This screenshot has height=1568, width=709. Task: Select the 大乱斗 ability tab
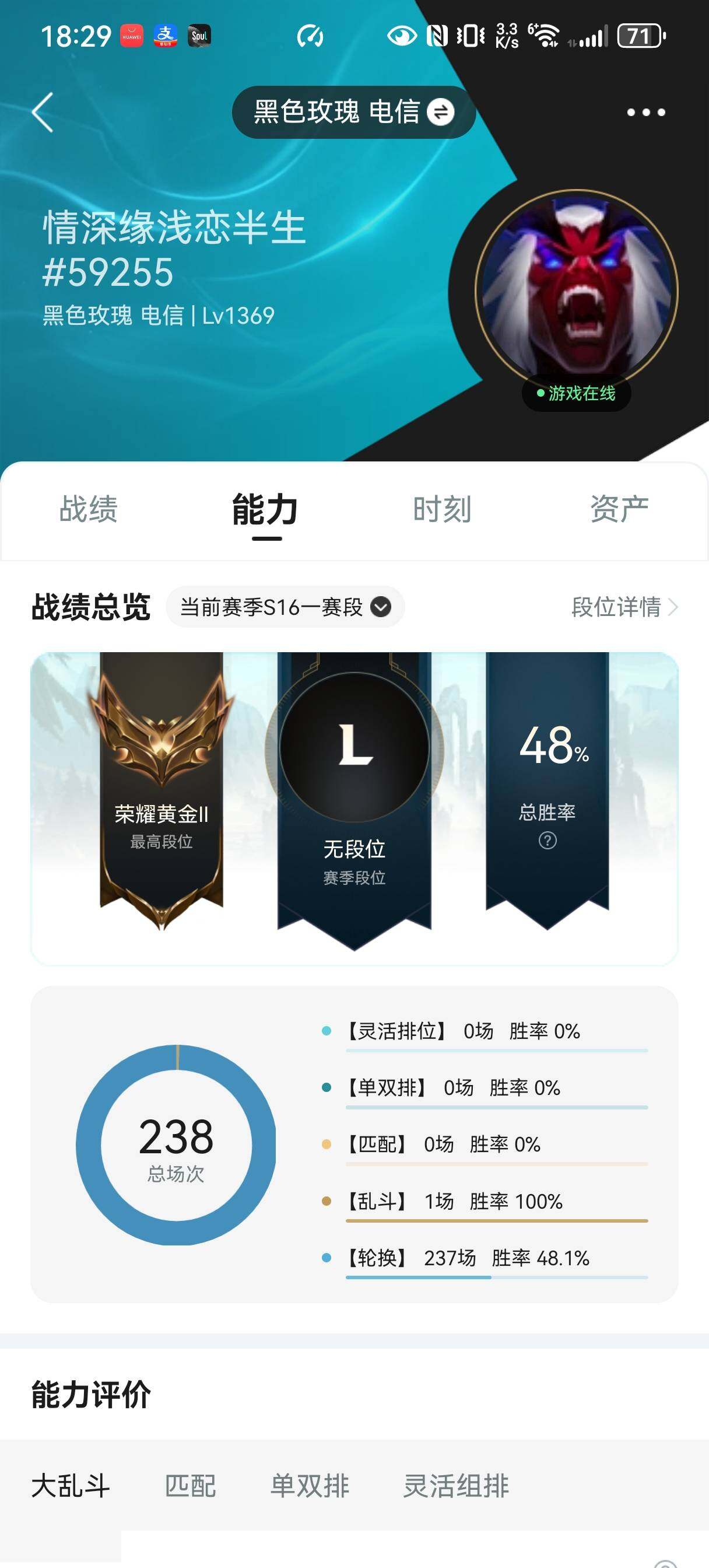[x=71, y=1486]
